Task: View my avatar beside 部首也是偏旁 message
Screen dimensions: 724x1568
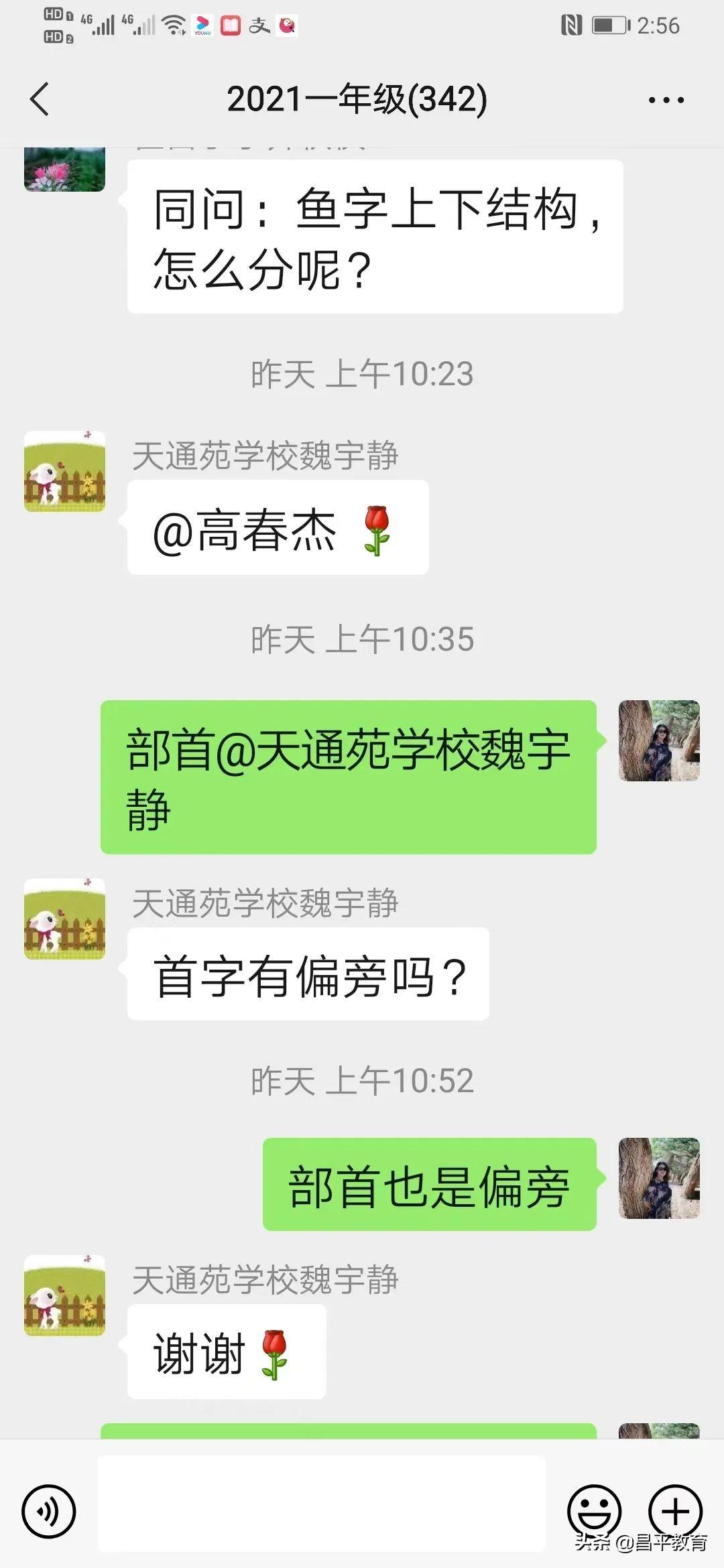Action: (658, 1178)
